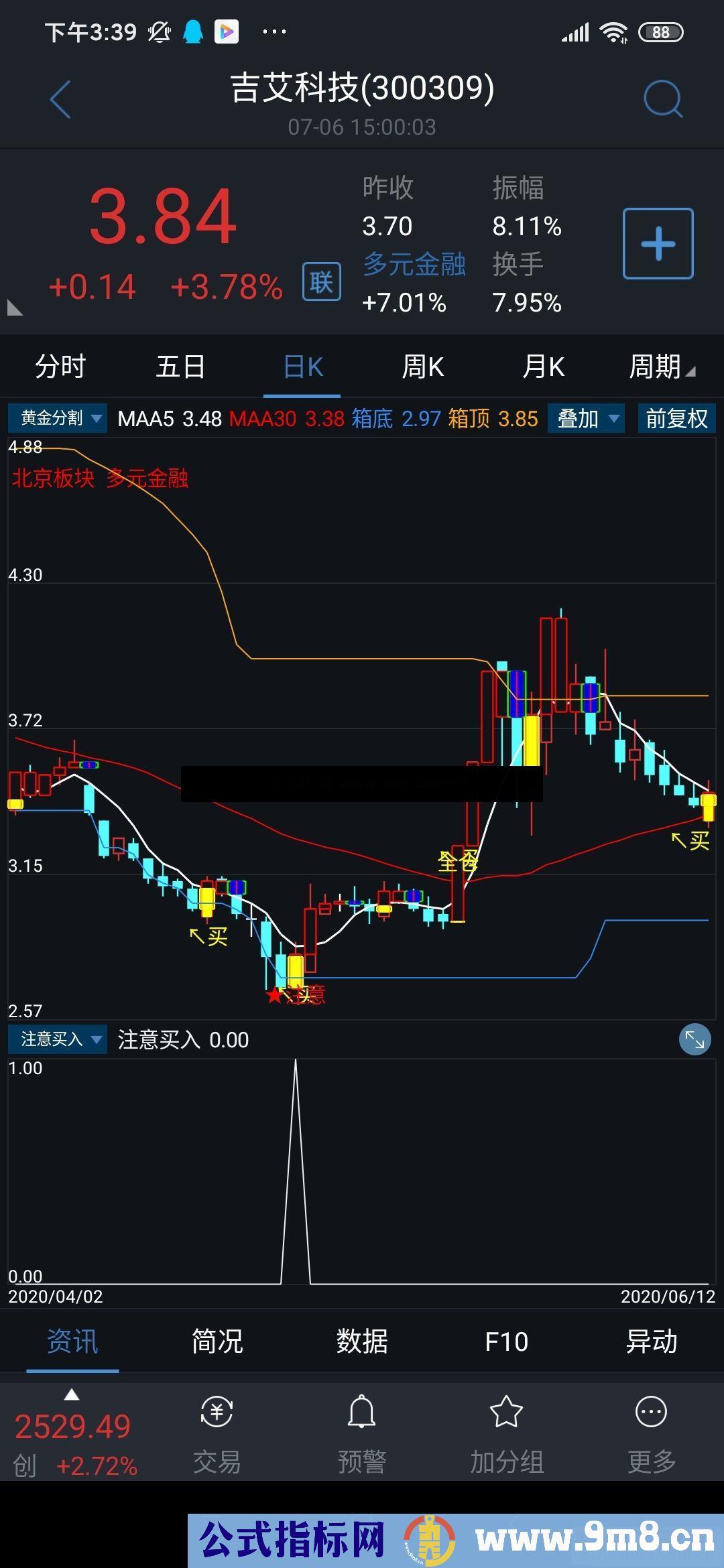Screen dimensions: 724x1568
Task: Switch to the 周K weekly chart tab
Action: pos(422,367)
